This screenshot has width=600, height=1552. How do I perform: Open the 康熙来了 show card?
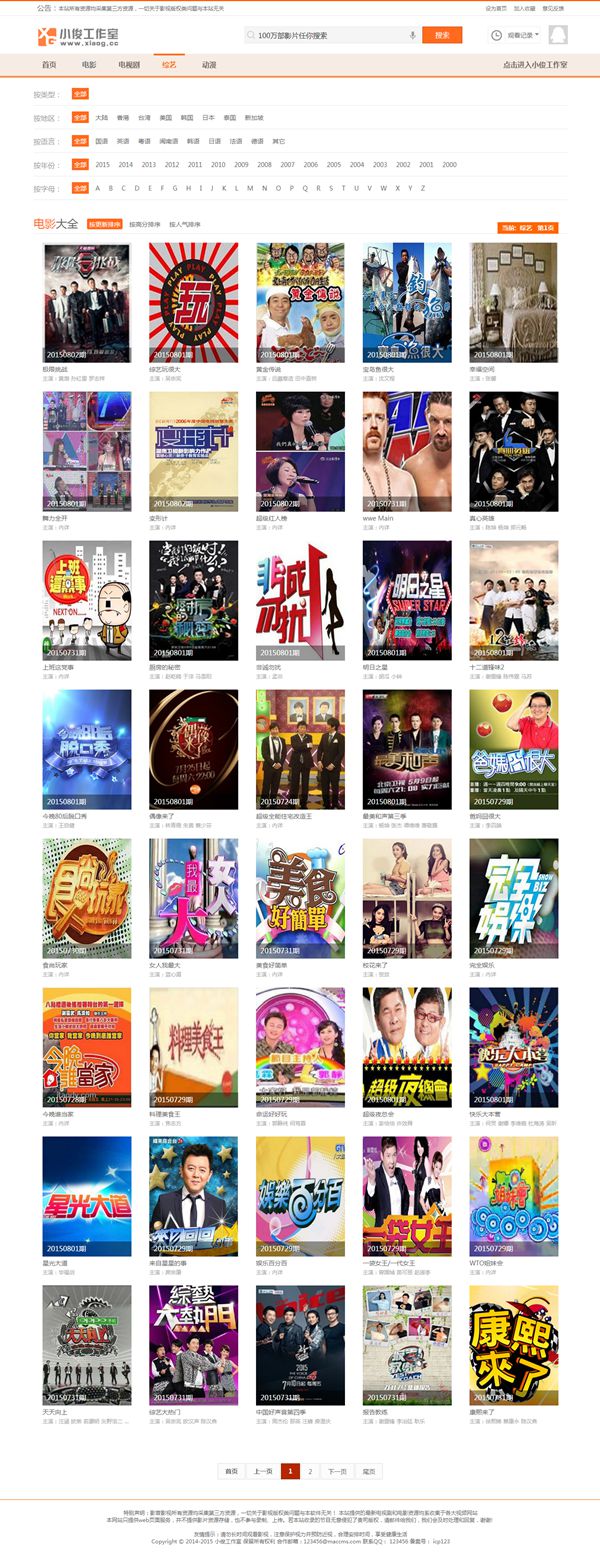513,1345
